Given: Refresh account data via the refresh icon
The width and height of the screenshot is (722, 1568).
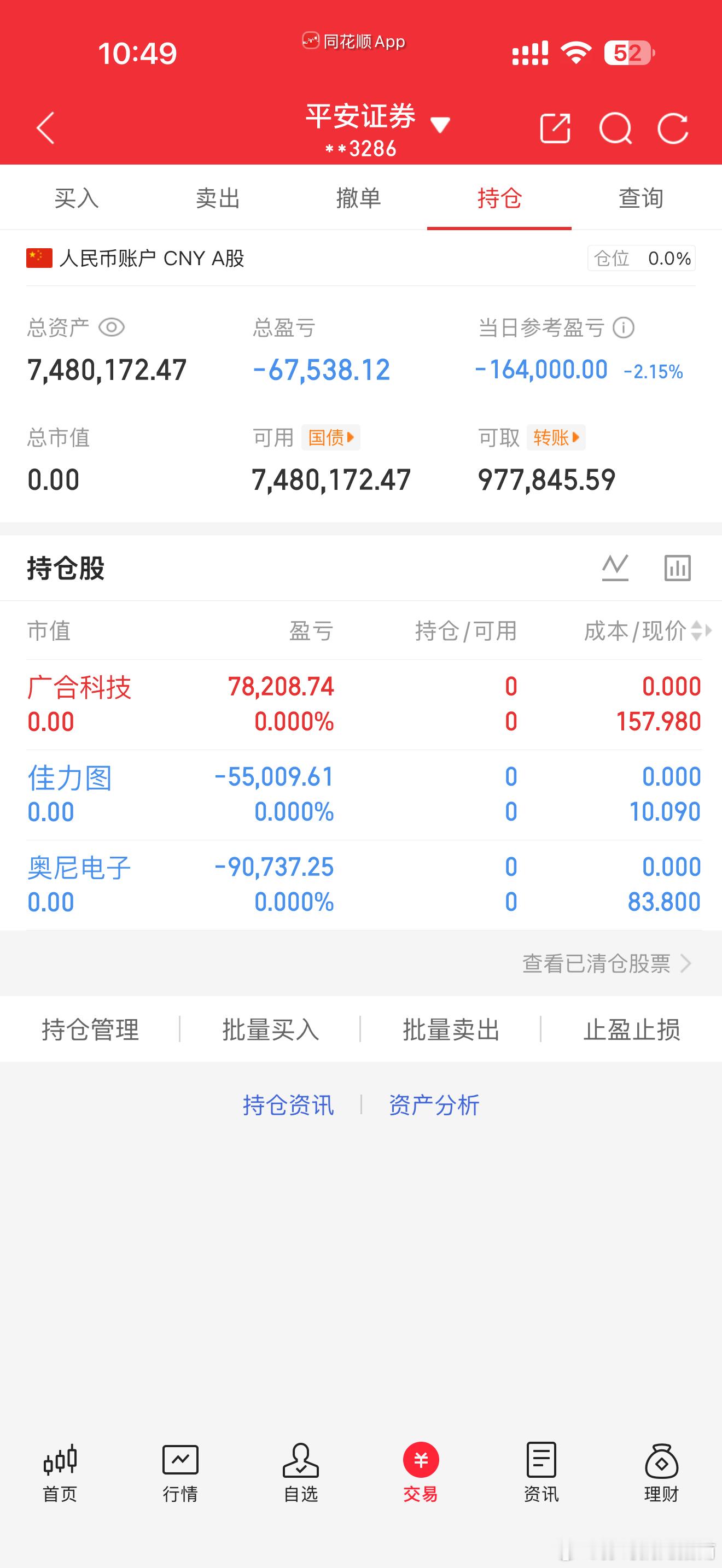Looking at the screenshot, I should (x=673, y=128).
